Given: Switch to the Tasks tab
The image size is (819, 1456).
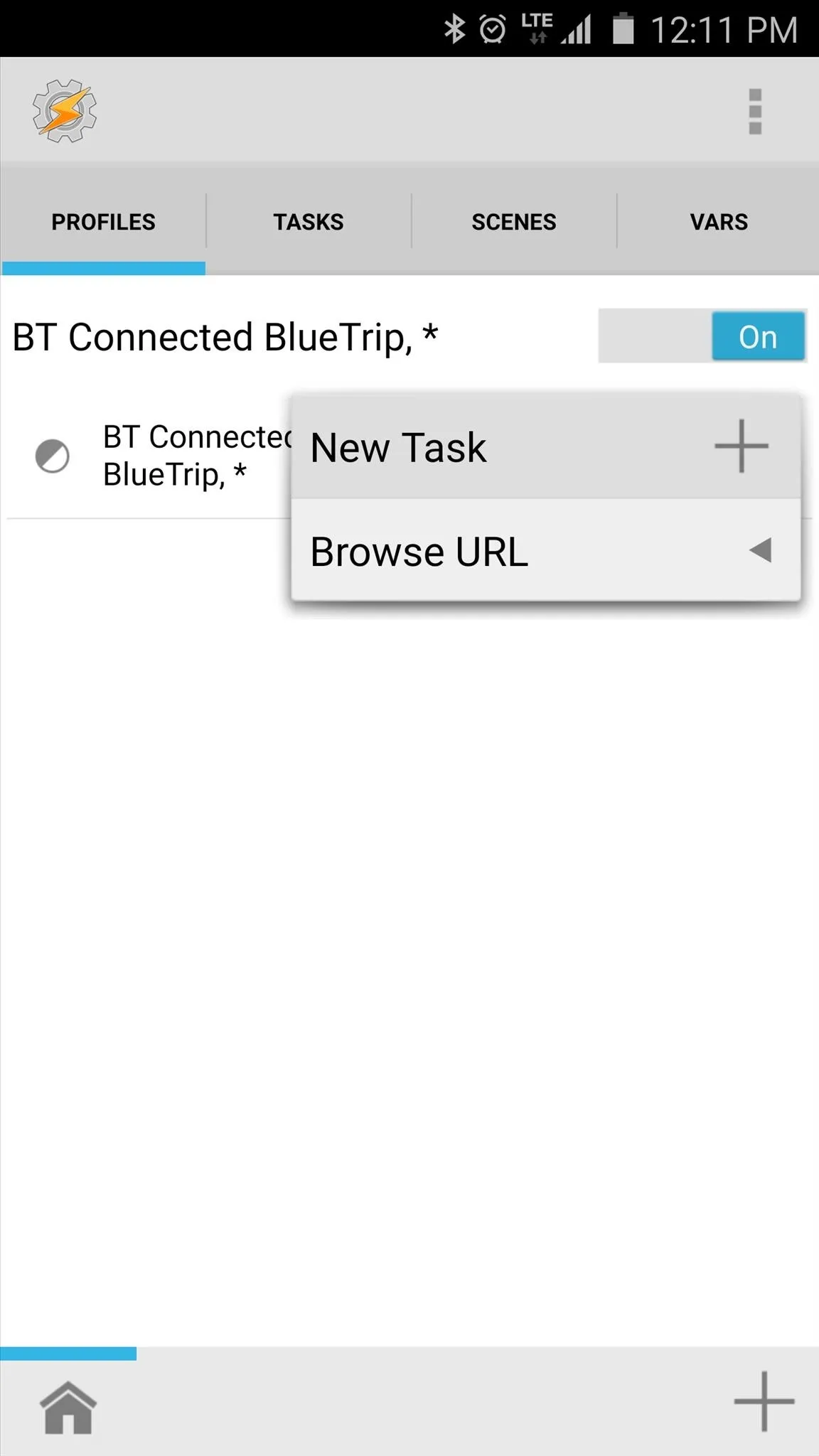Looking at the screenshot, I should 309,221.
